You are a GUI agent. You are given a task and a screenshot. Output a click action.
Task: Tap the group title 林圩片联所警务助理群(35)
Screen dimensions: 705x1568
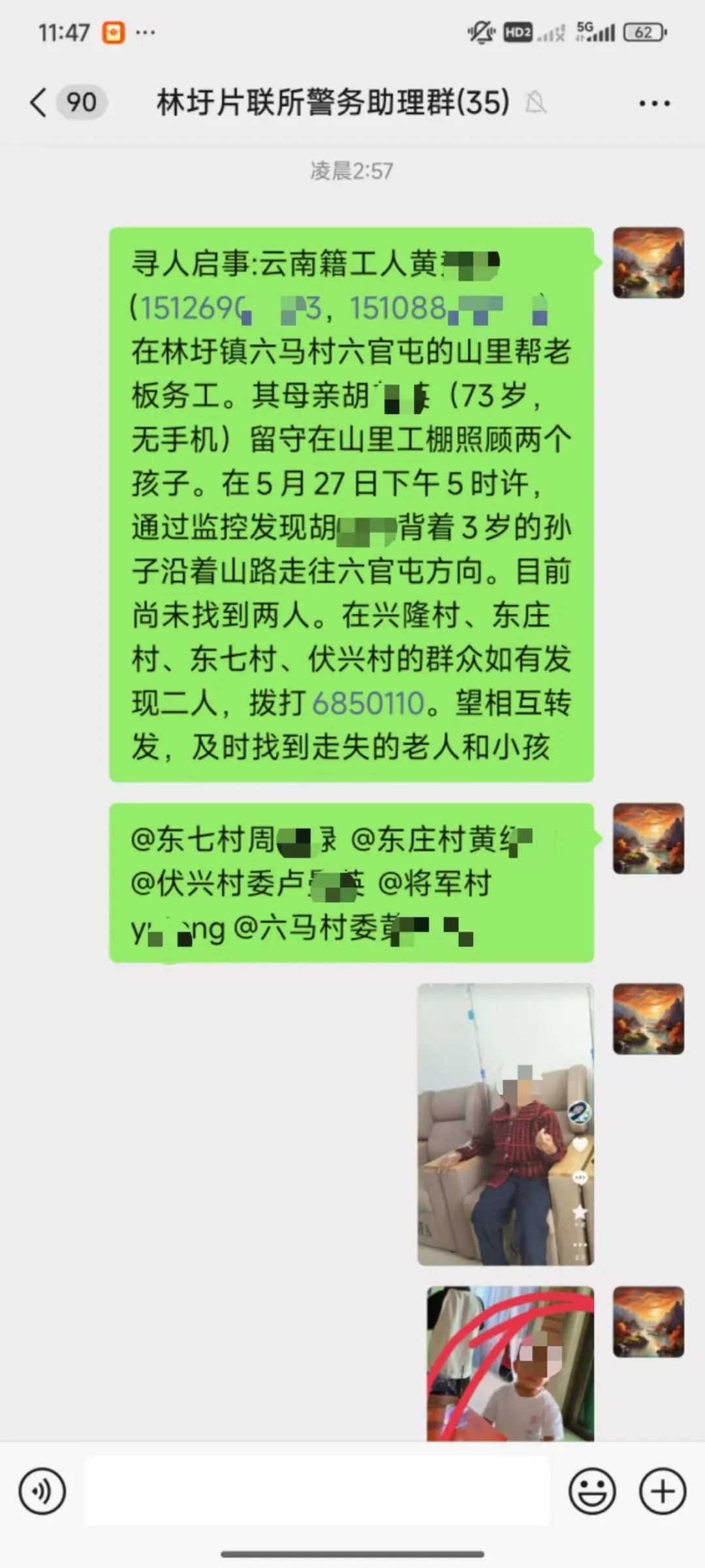point(330,103)
